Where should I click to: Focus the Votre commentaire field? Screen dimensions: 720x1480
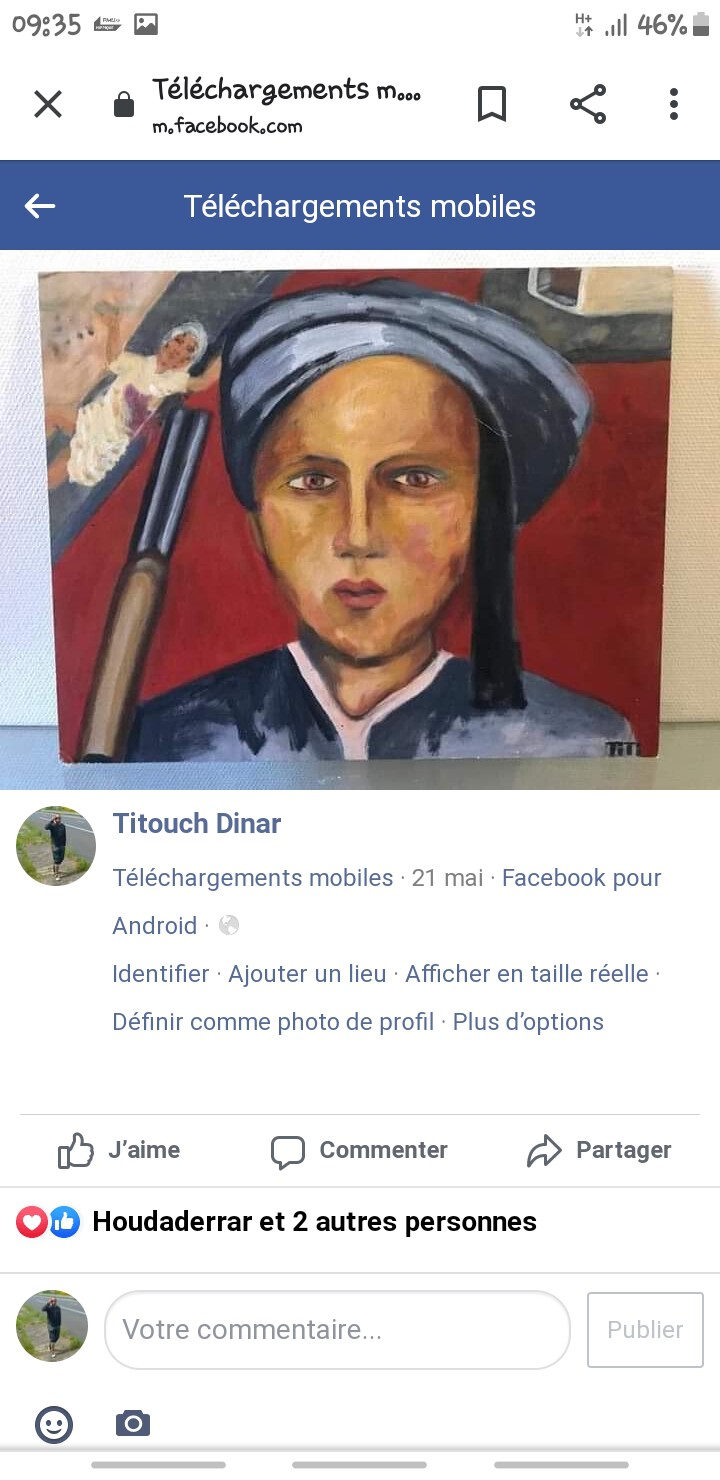click(337, 1330)
